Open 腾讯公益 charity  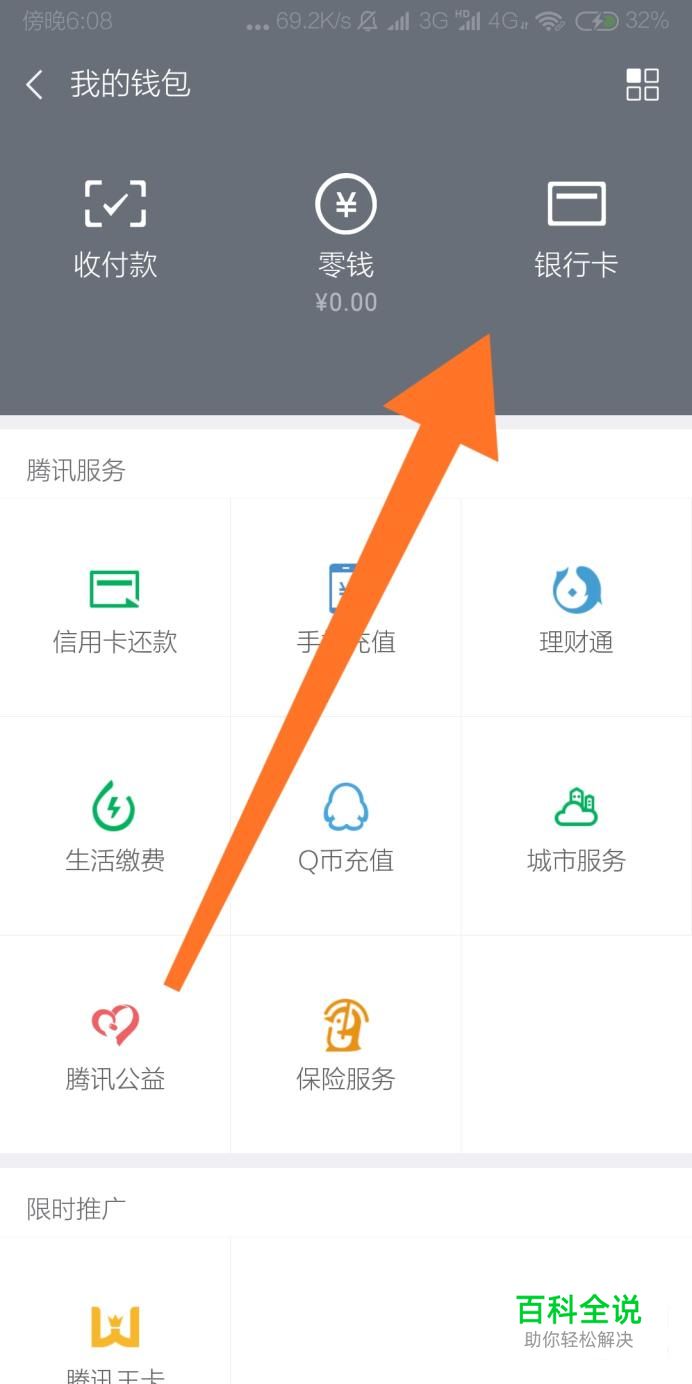click(x=115, y=1045)
